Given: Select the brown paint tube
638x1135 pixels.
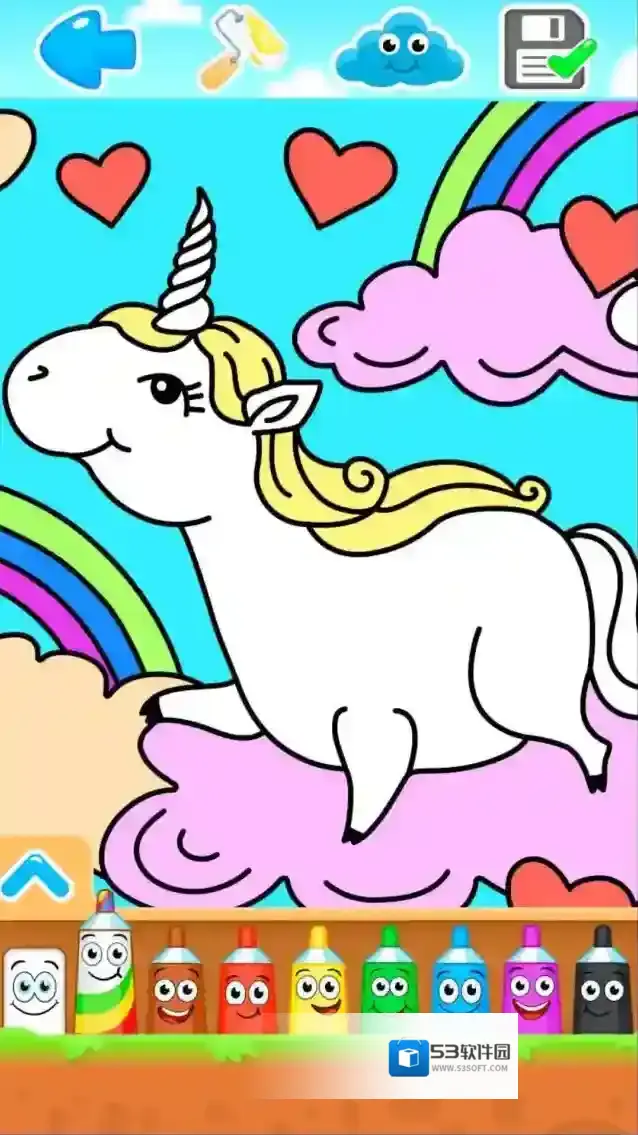Looking at the screenshot, I should [x=175, y=984].
